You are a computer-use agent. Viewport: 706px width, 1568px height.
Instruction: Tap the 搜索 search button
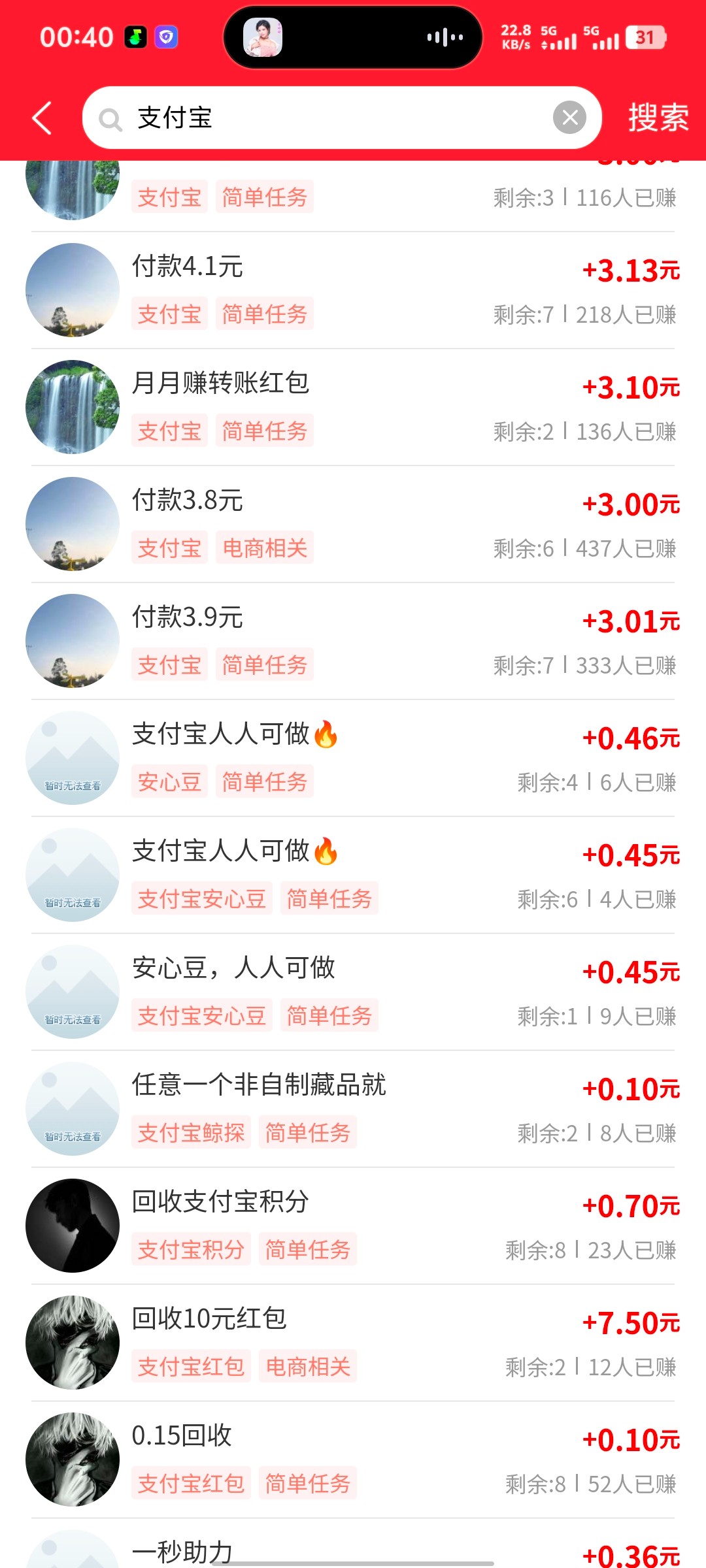tap(658, 117)
